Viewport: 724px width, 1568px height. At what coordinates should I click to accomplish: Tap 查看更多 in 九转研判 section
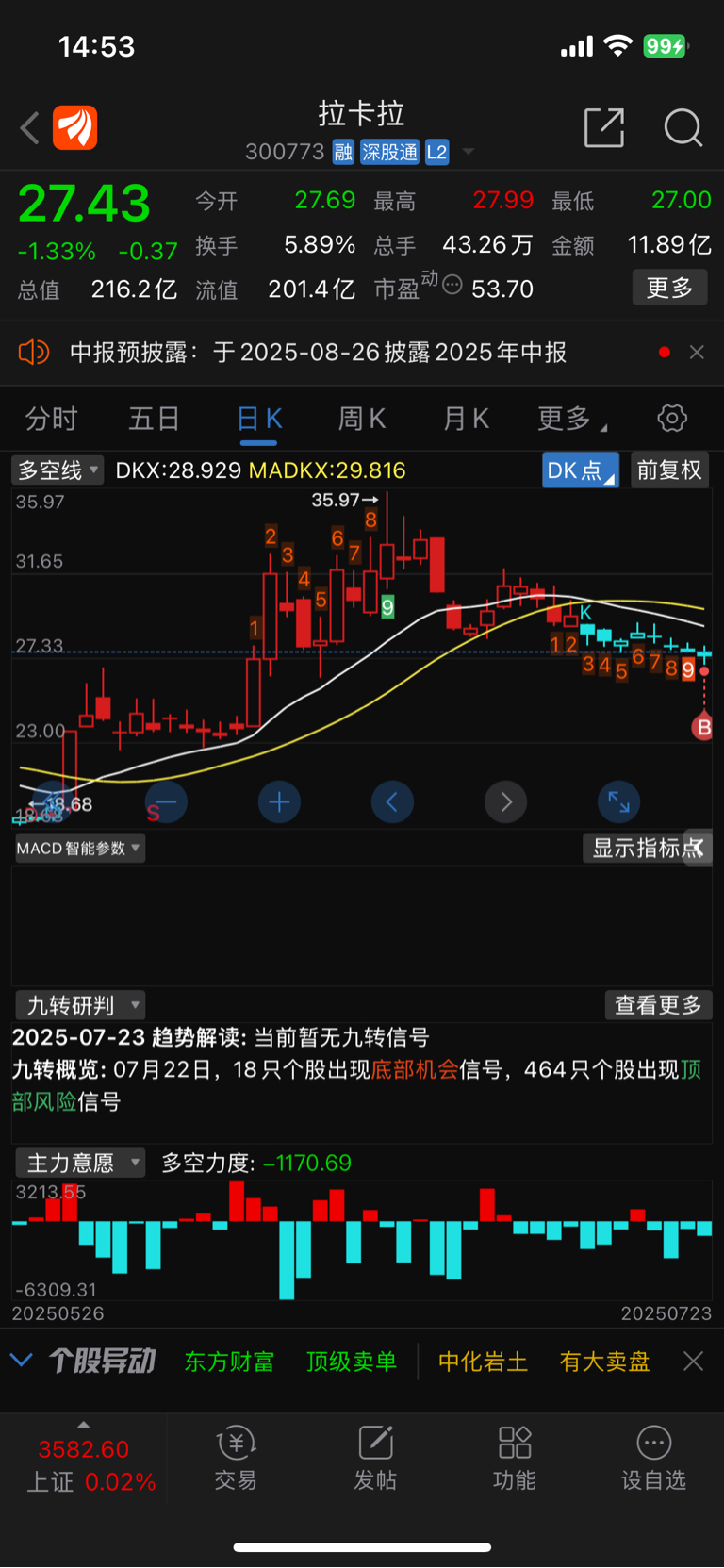click(x=658, y=1005)
